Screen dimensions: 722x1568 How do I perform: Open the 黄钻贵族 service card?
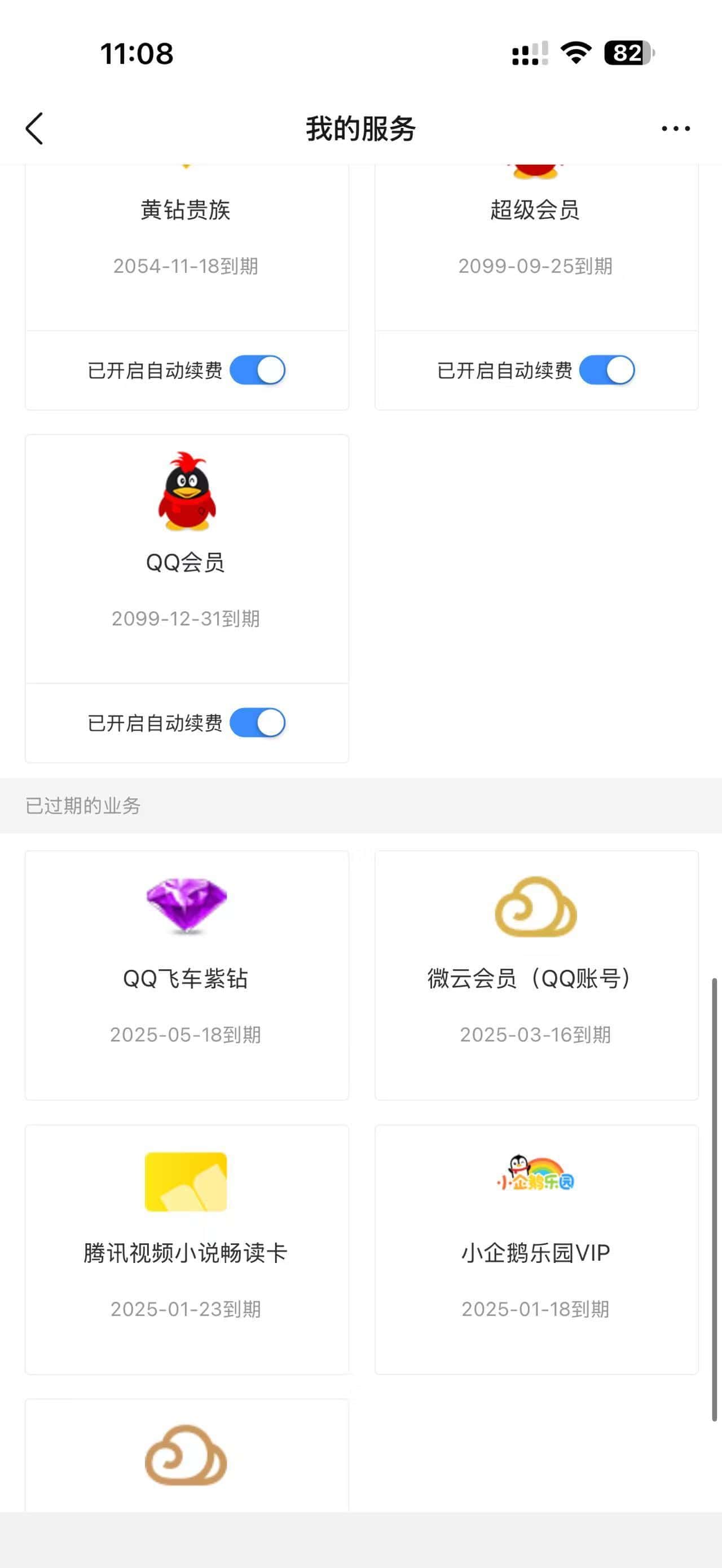click(x=186, y=248)
